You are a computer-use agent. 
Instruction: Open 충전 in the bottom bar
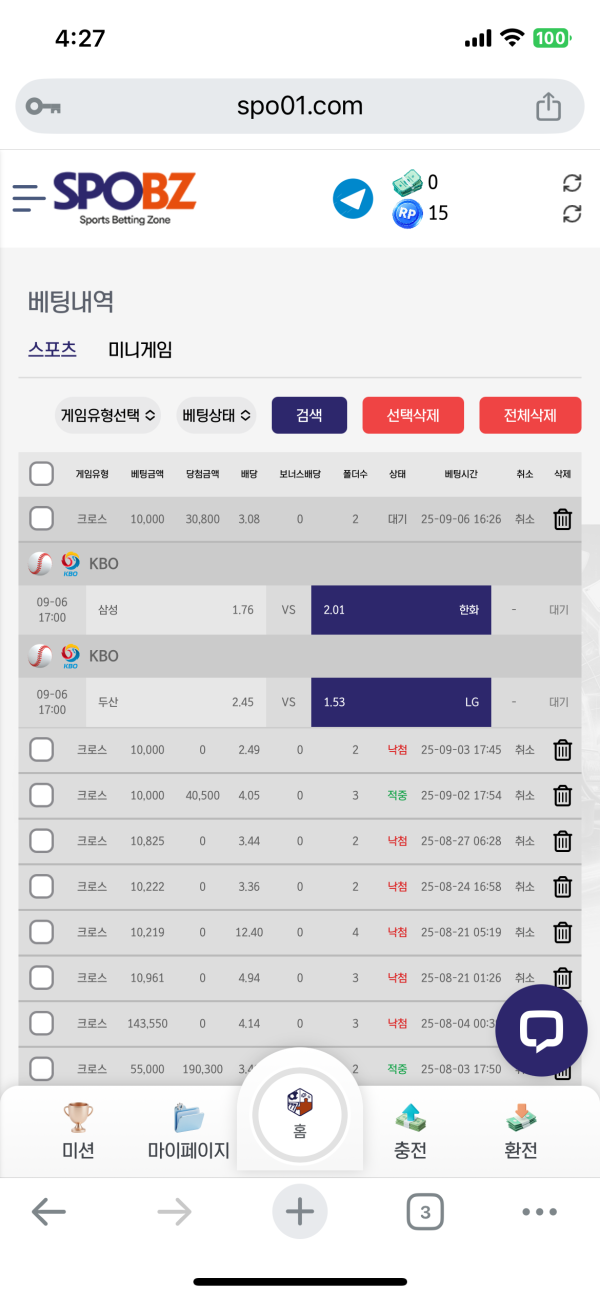(x=410, y=1132)
